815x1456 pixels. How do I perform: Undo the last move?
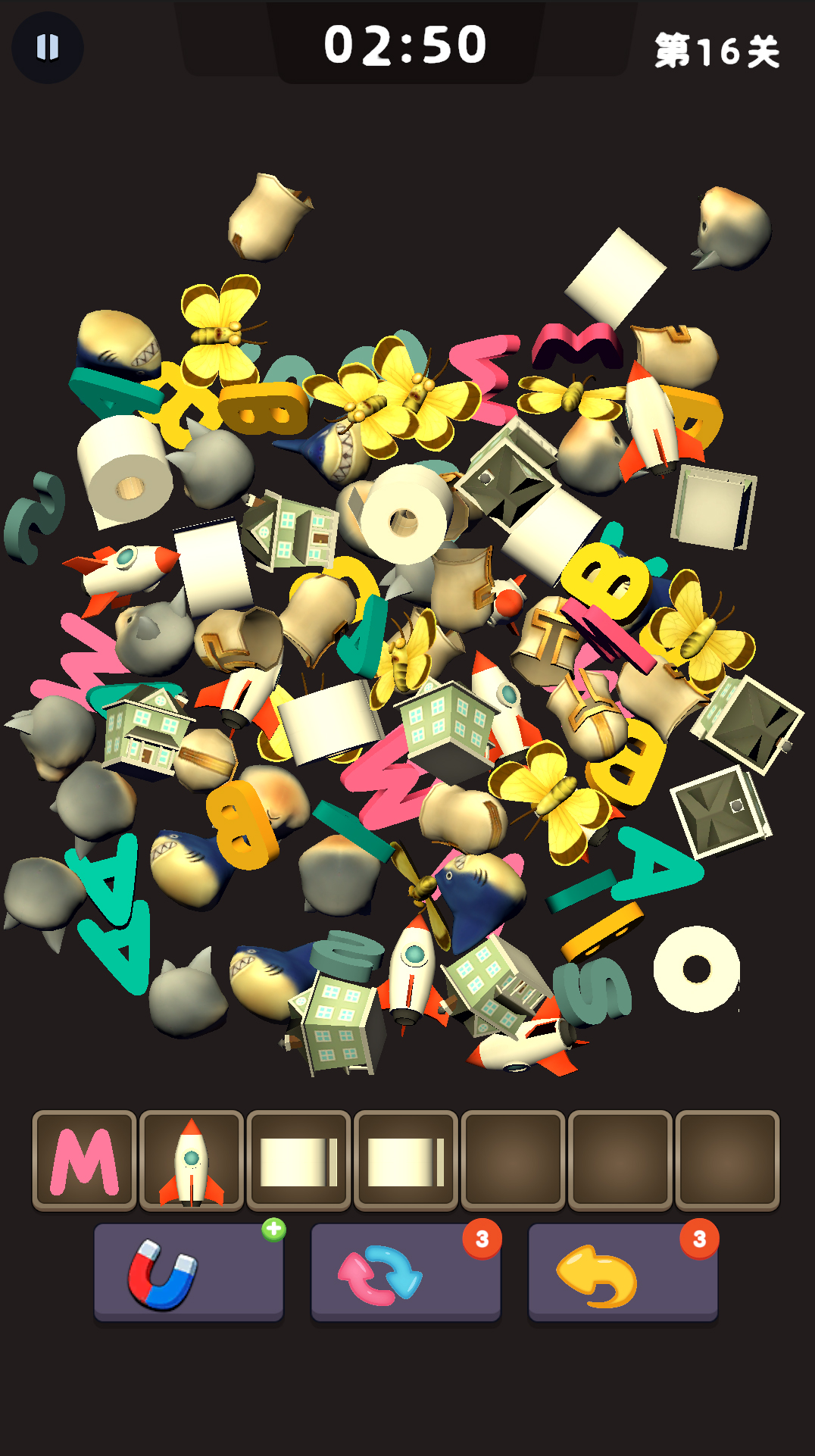[x=622, y=1272]
